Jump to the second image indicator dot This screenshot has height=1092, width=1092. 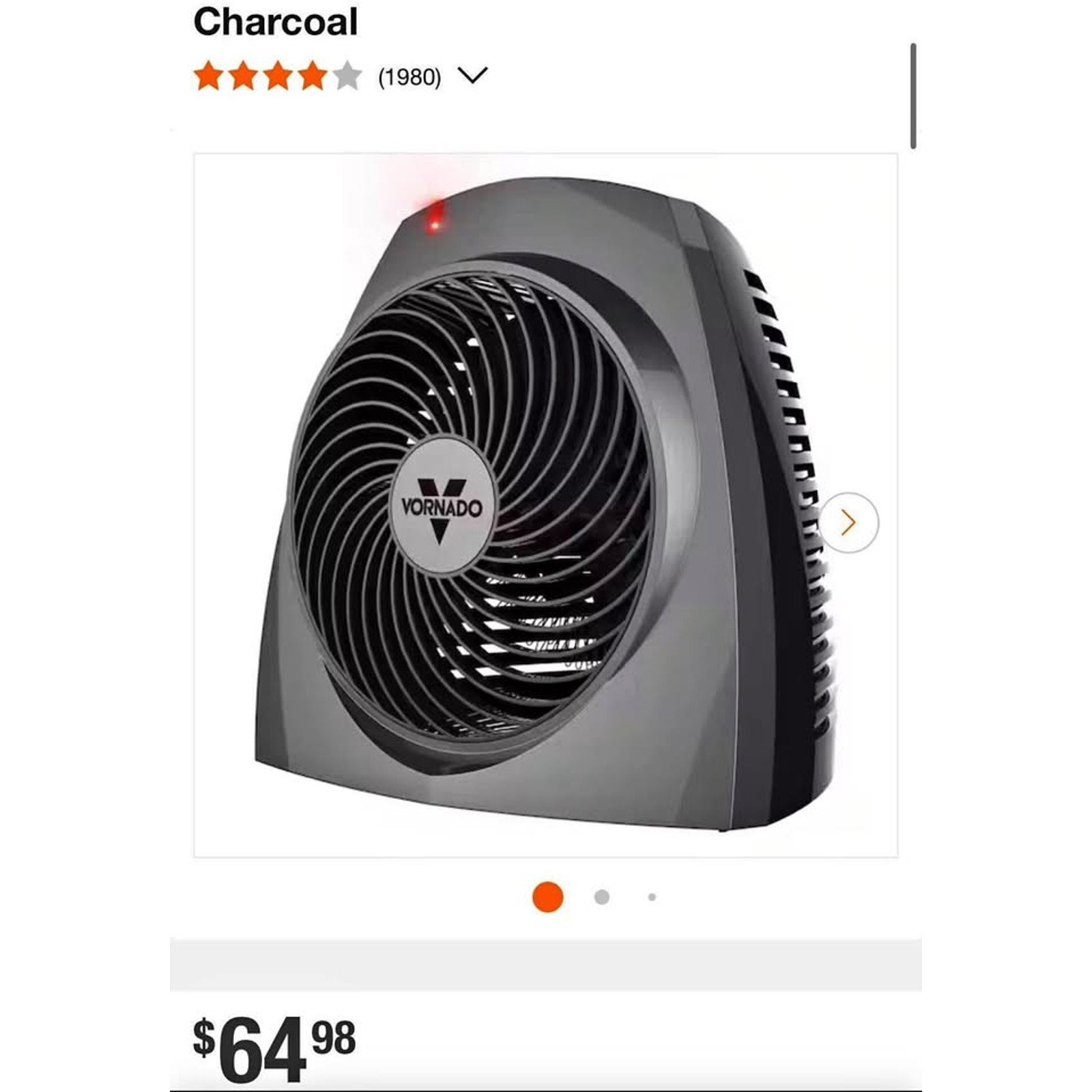pyautogui.click(x=601, y=897)
